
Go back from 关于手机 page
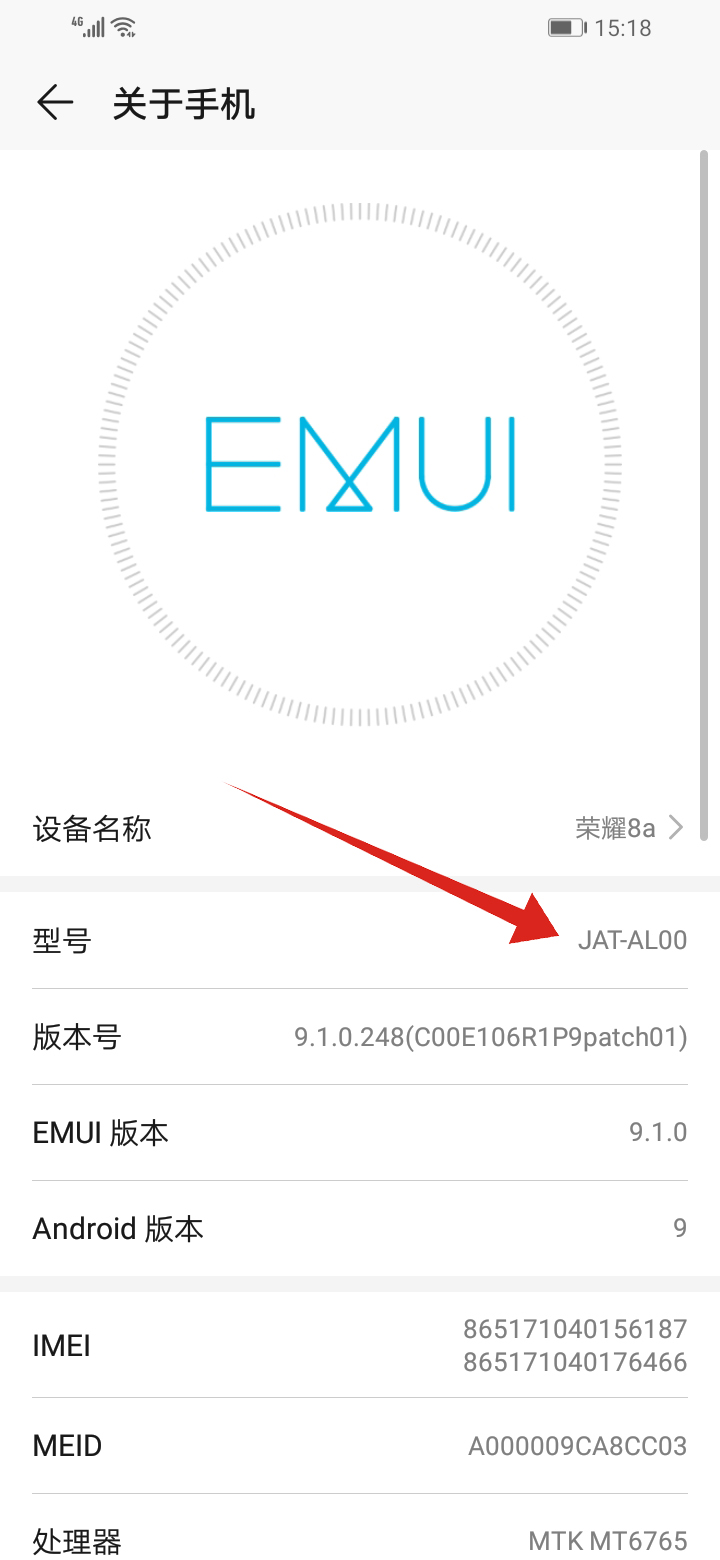coord(55,103)
